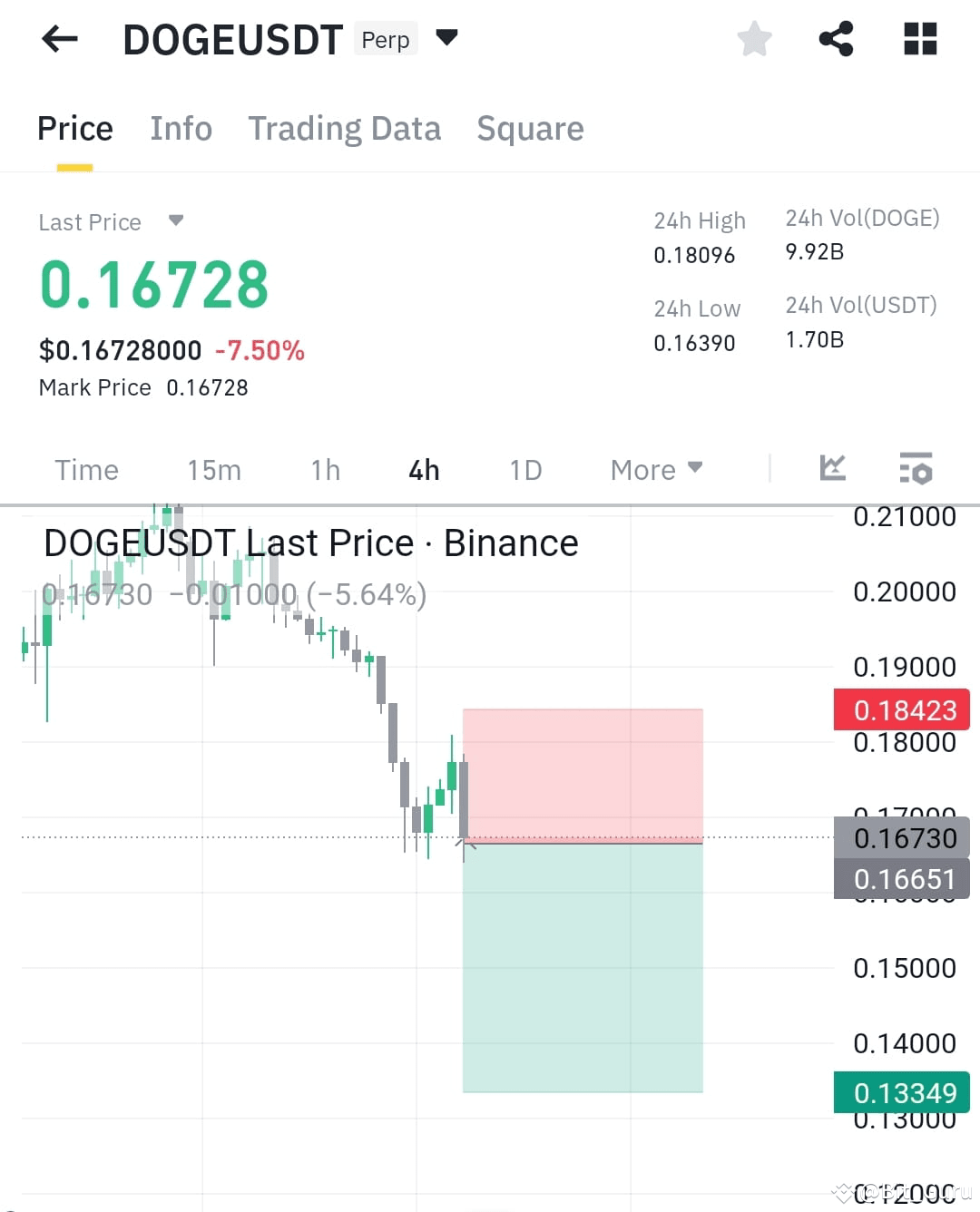
Task: Share the DOGEUSDT chart
Action: pos(836,38)
